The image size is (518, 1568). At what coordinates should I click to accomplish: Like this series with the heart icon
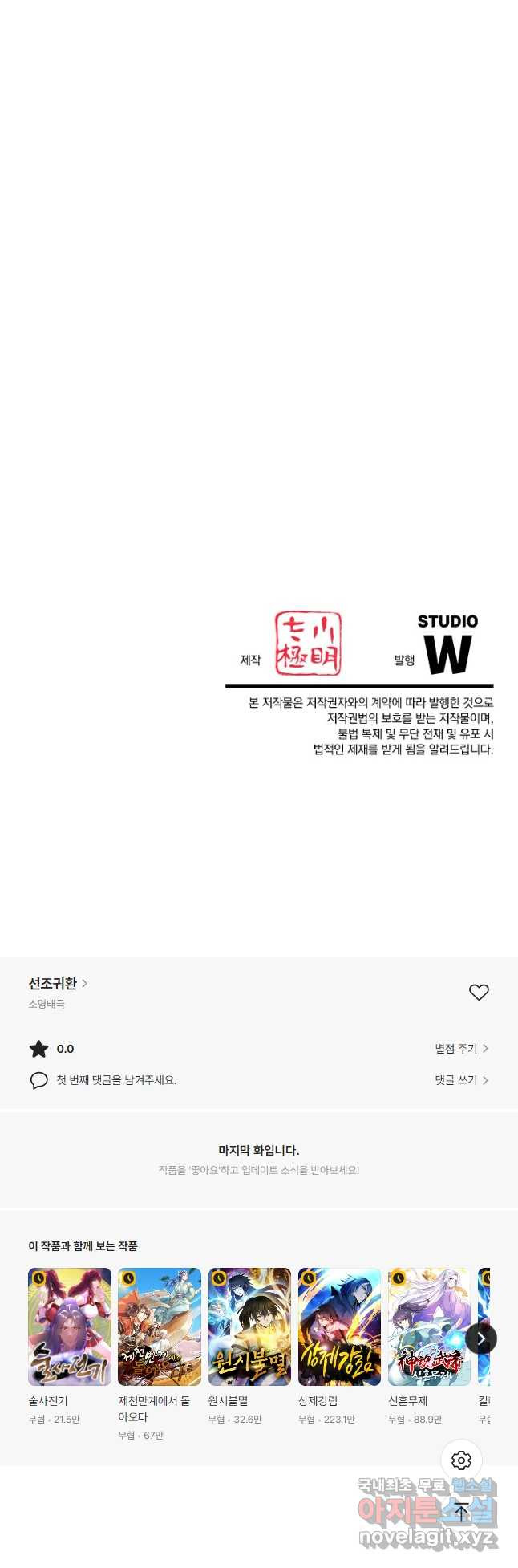(479, 993)
